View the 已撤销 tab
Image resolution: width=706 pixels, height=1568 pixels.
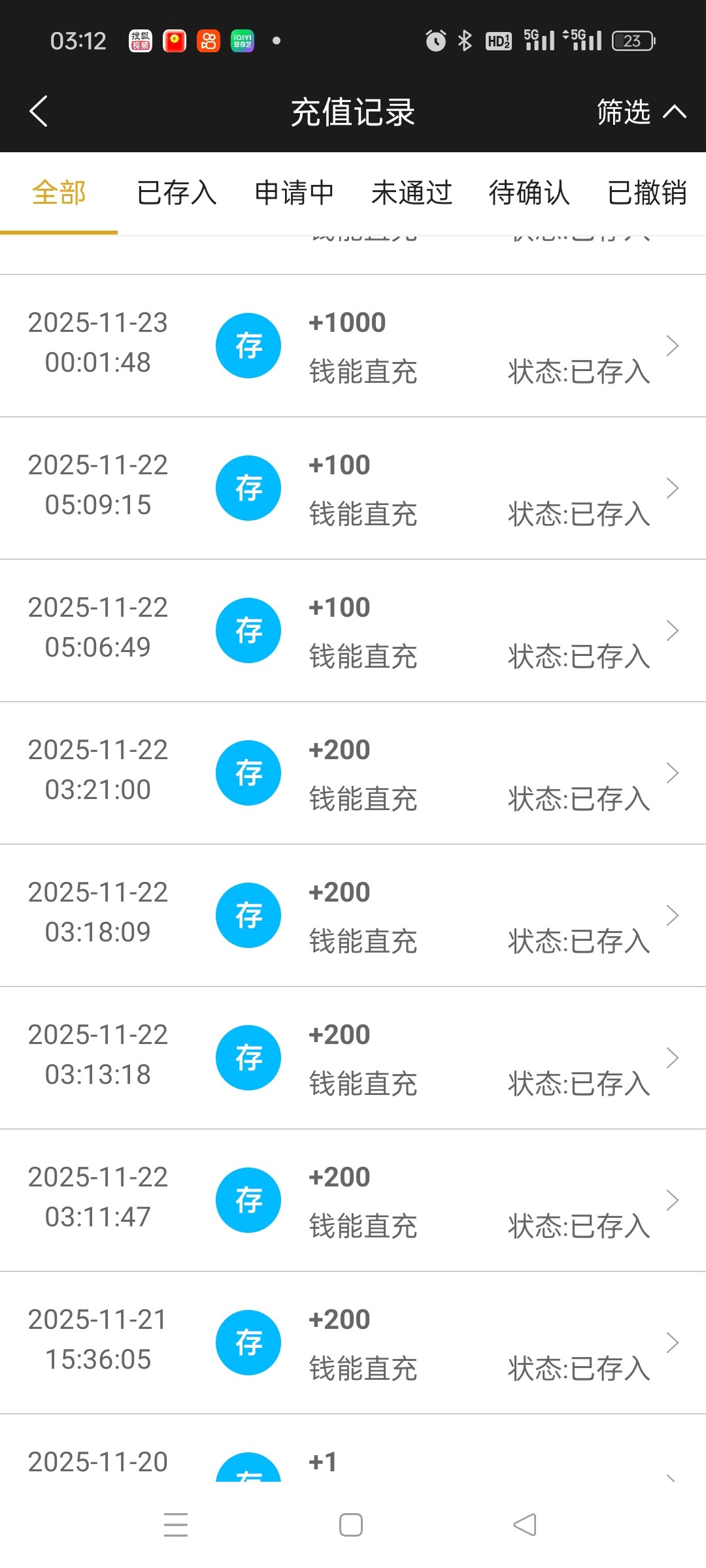(x=647, y=193)
